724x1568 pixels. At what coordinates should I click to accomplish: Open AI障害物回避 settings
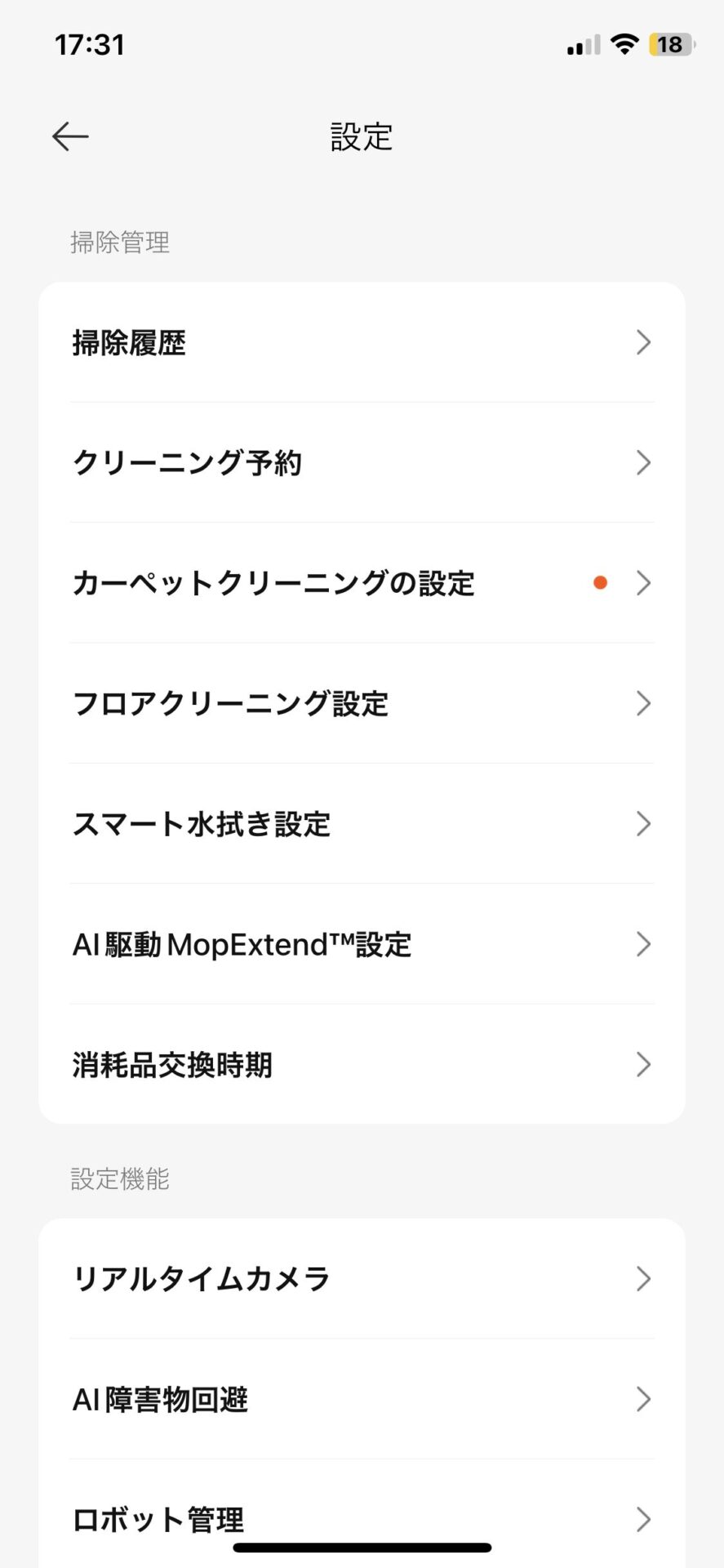362,1399
